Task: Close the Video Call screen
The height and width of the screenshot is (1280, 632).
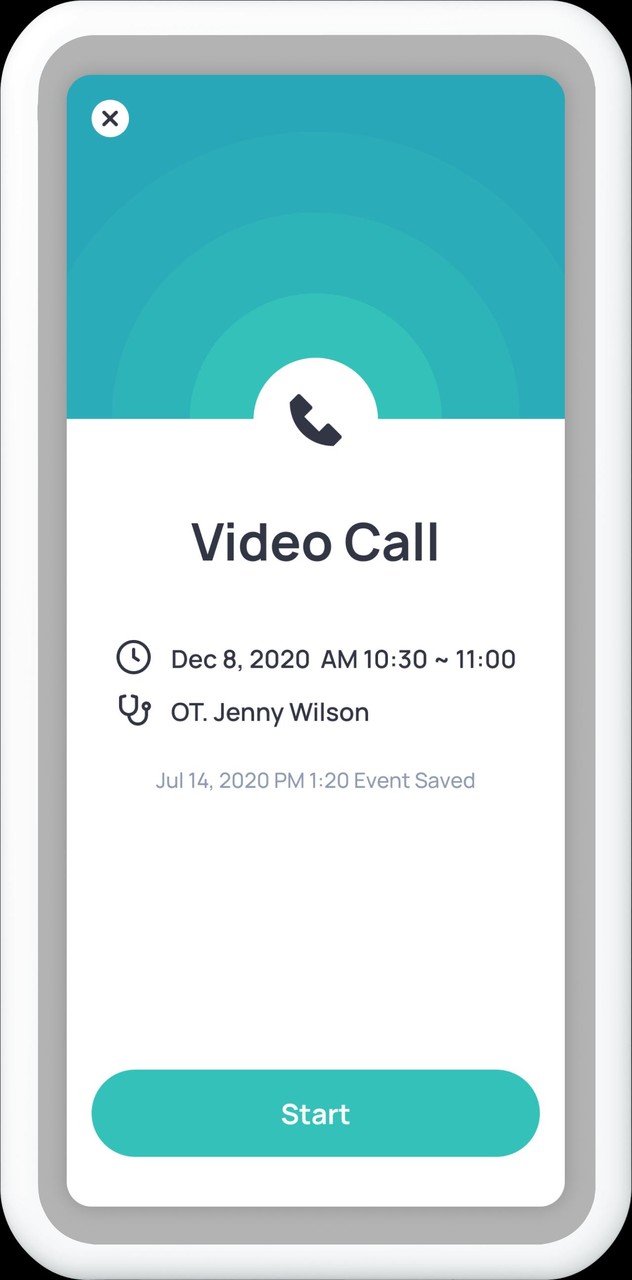Action: pos(110,119)
